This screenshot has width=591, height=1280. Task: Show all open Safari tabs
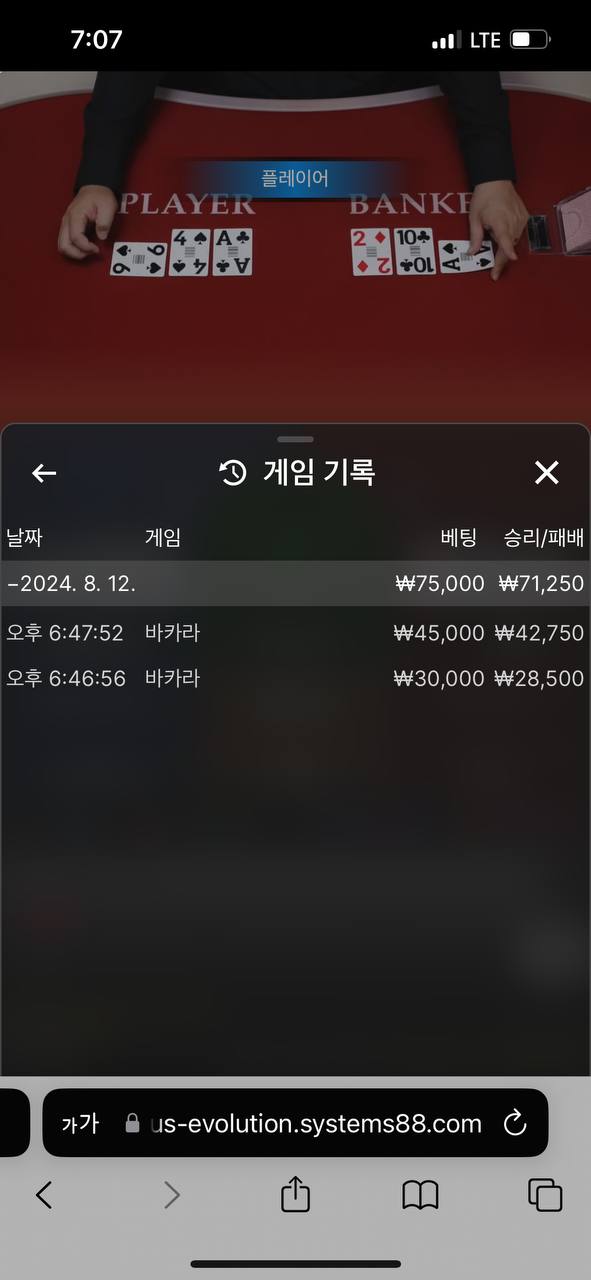(x=545, y=1195)
